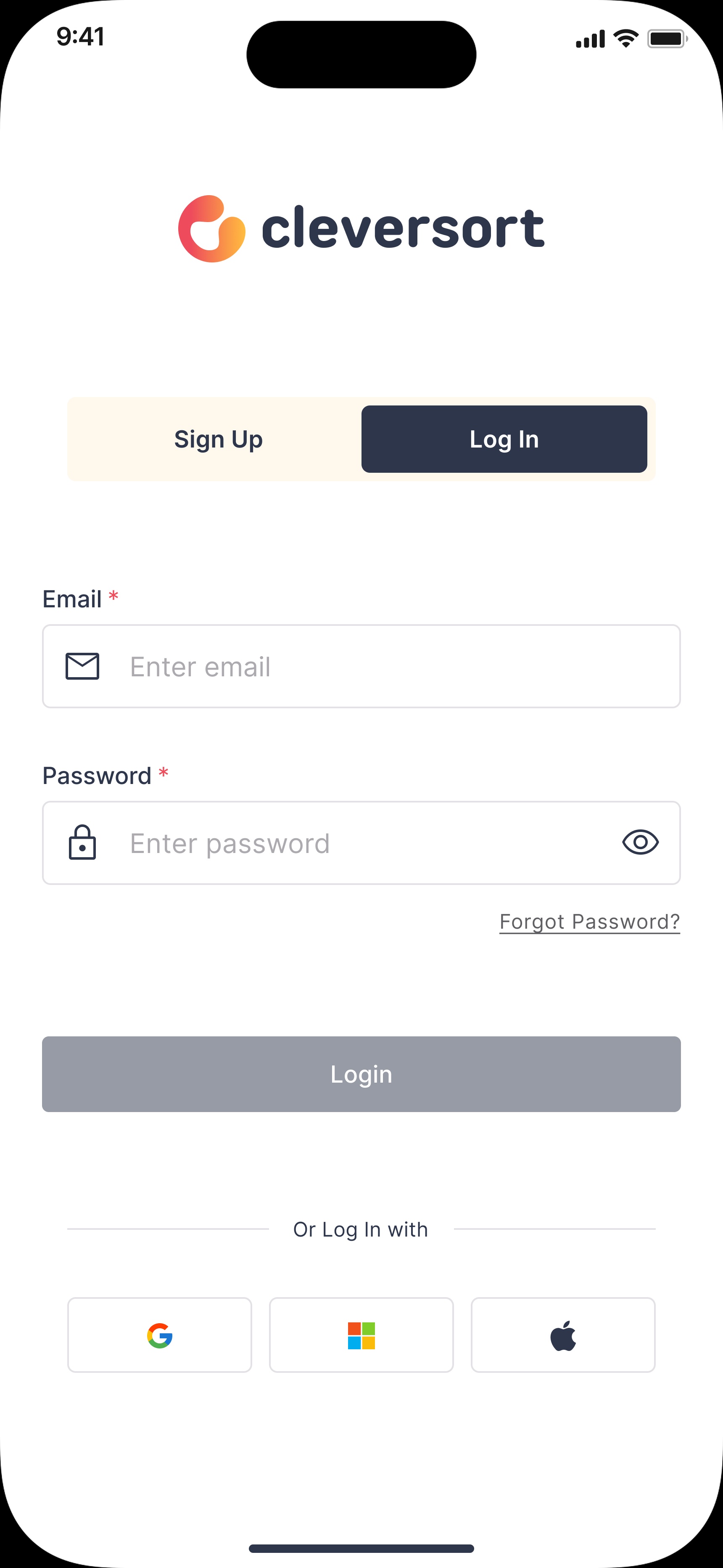The height and width of the screenshot is (1568, 723).
Task: Click the padlock icon in password field
Action: point(83,843)
